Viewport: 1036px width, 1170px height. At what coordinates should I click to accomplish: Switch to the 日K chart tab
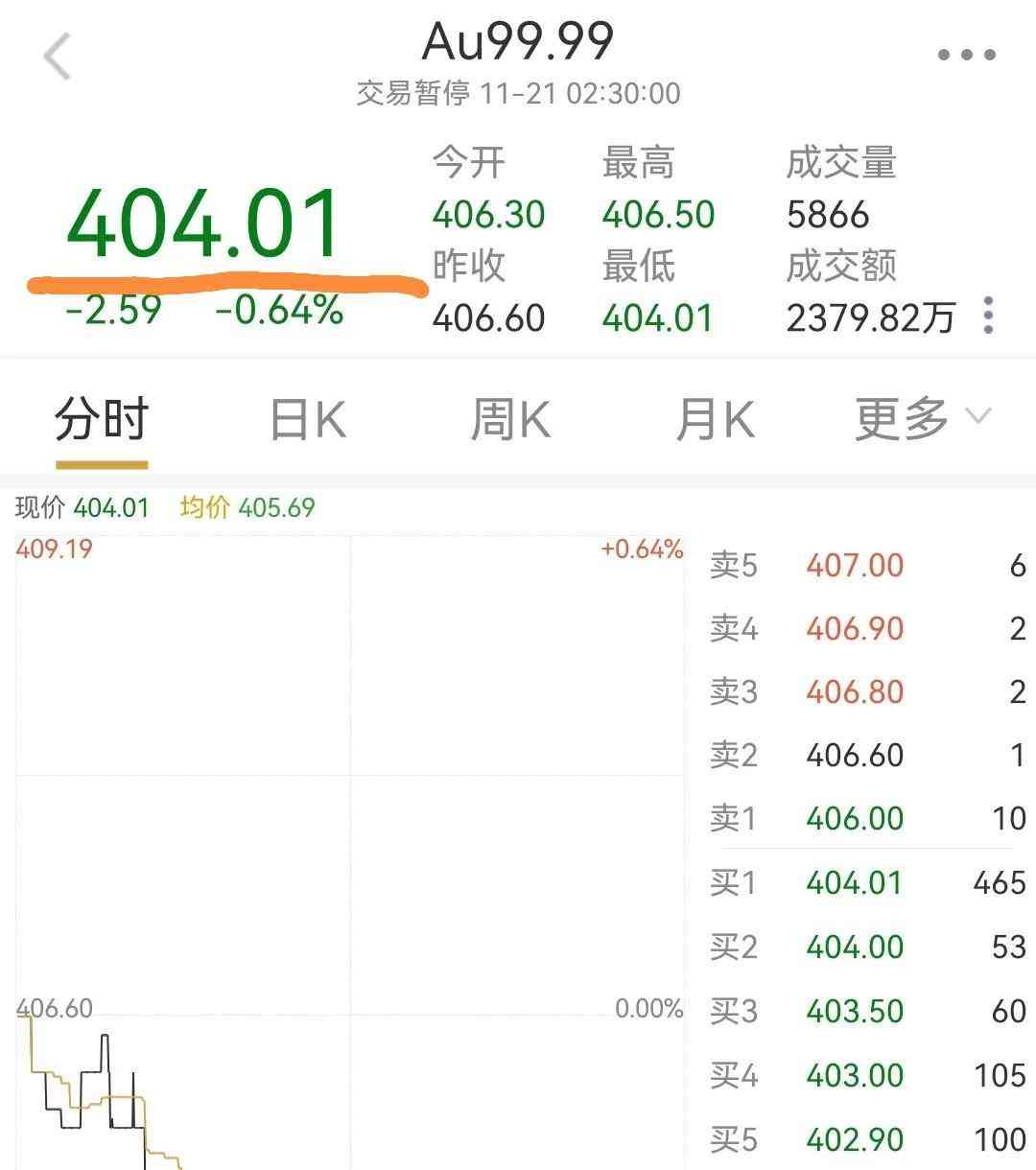point(307,421)
